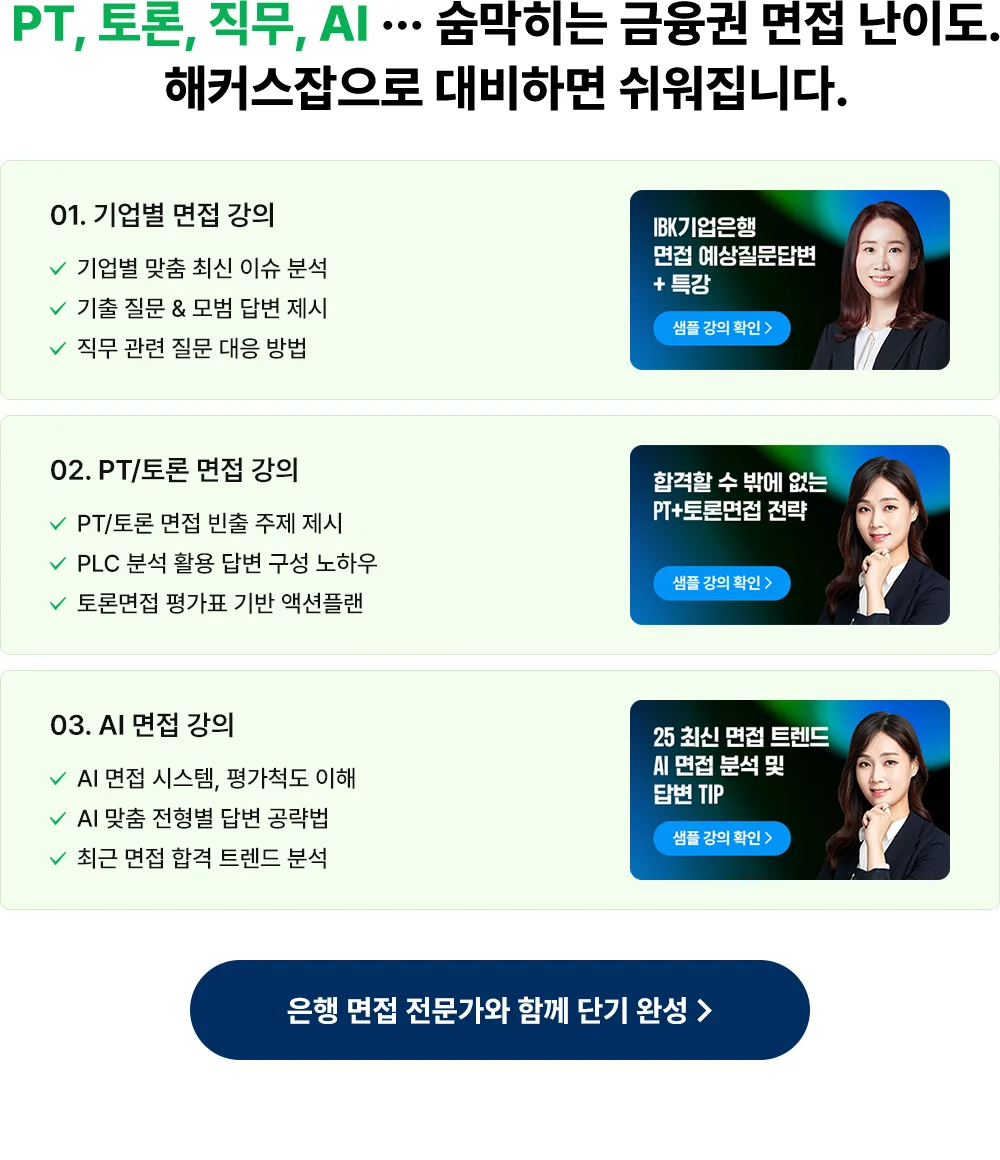Click the checkmark beside 직무 관련 질문 대응 방법
This screenshot has height=1160, width=1000.
58,350
